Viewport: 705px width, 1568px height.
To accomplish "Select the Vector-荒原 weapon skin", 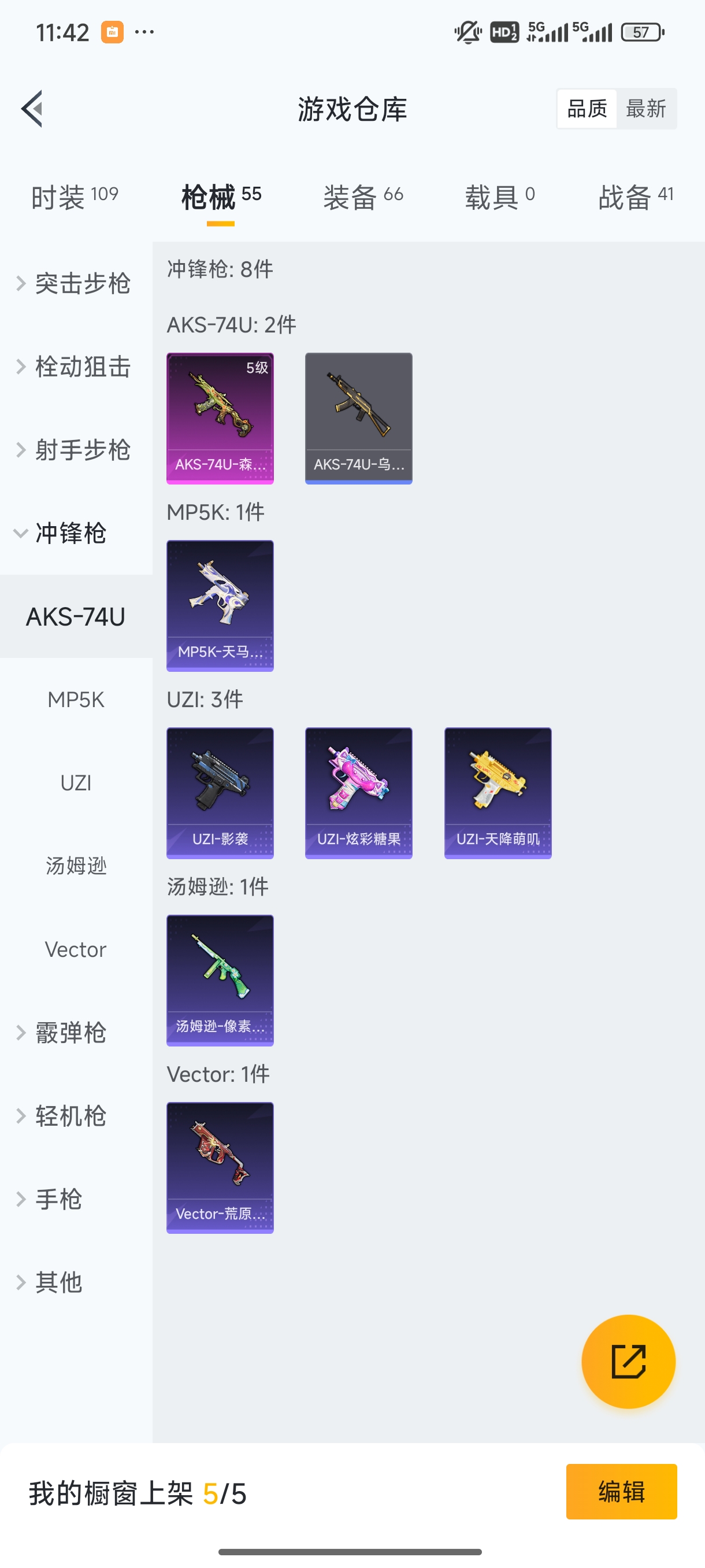I will [x=220, y=1167].
